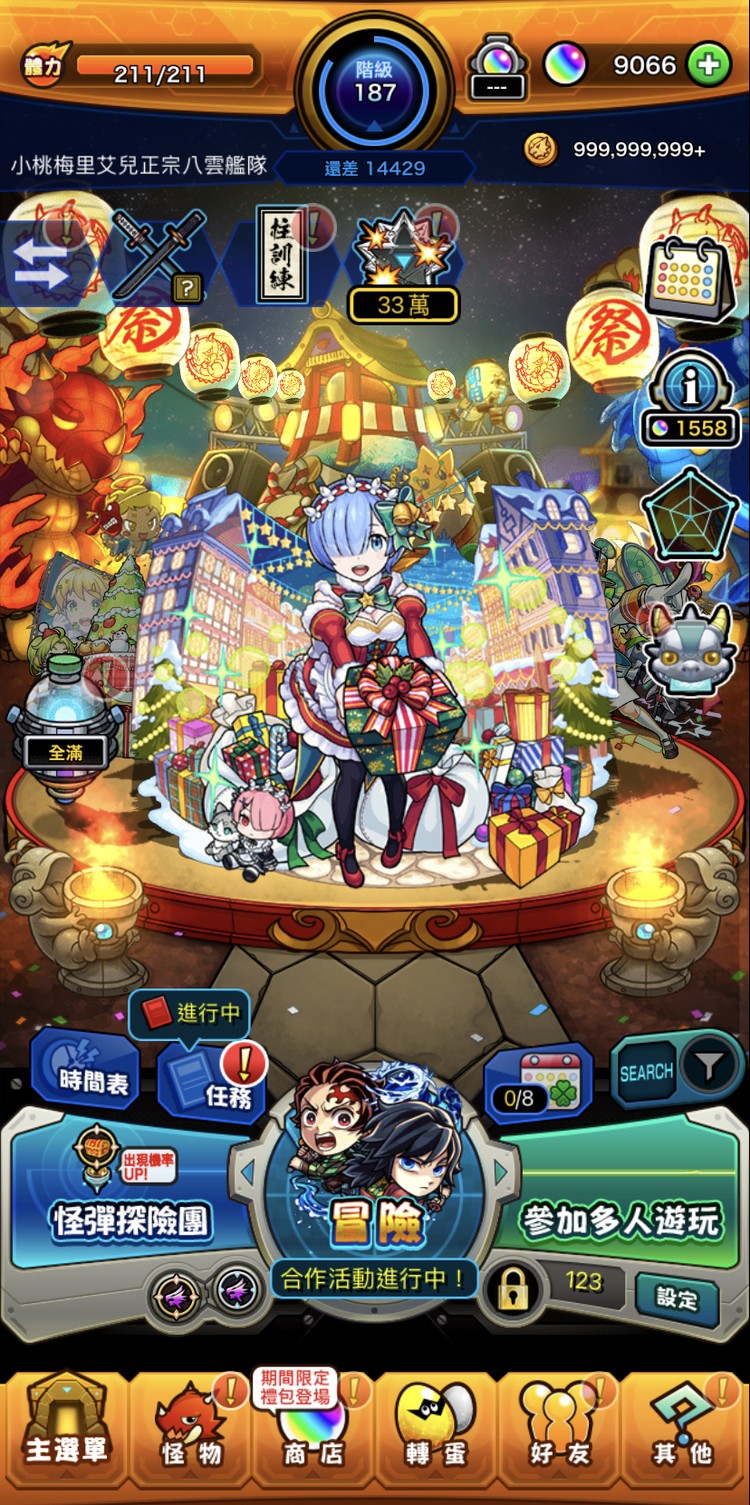Viewport: 750px width, 1505px height.
Task: Open the calendar icon
Action: pyautogui.click(x=690, y=279)
